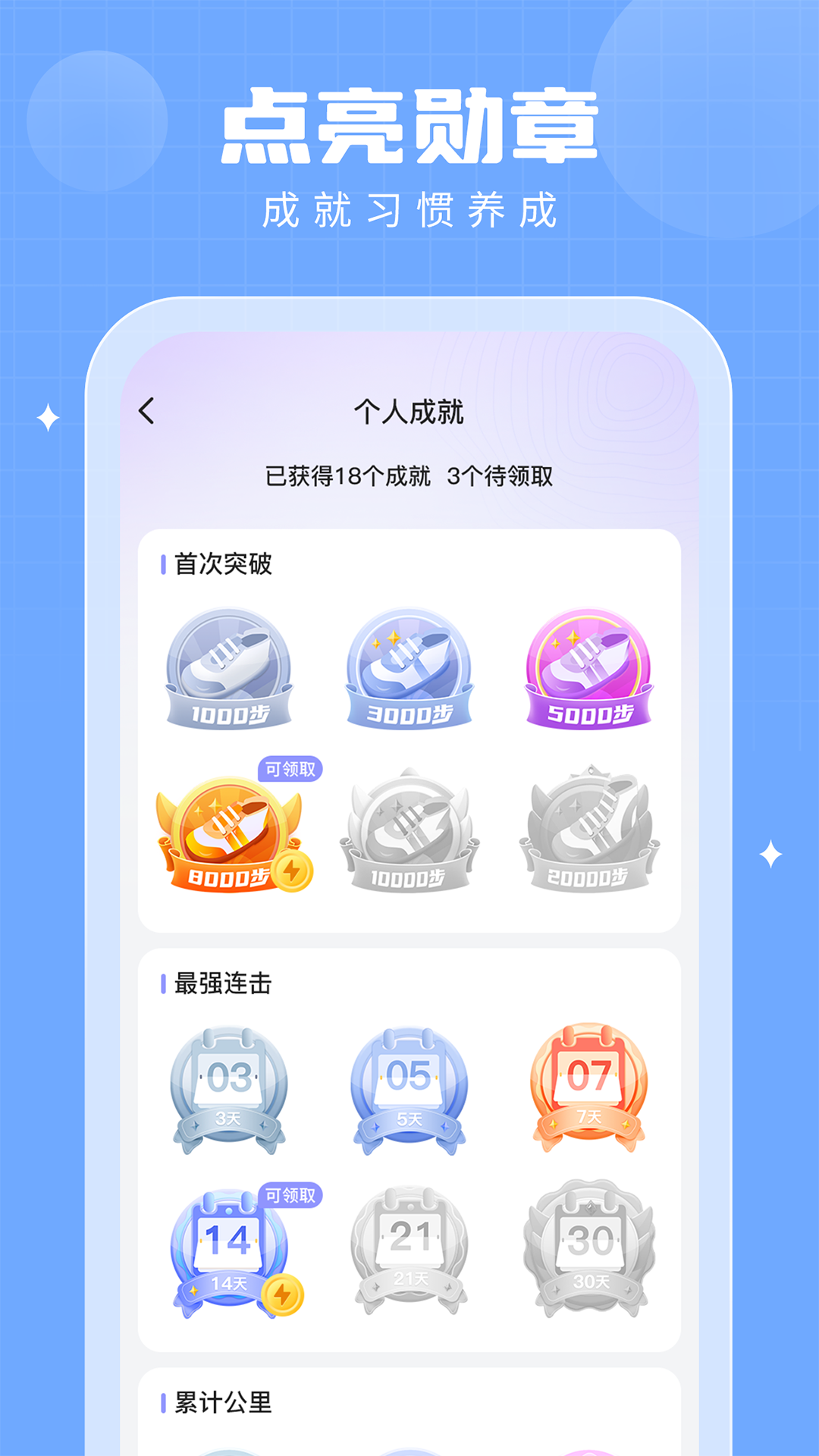
Task: Tap the 3个待领取 achievements text
Action: pyautogui.click(x=504, y=475)
